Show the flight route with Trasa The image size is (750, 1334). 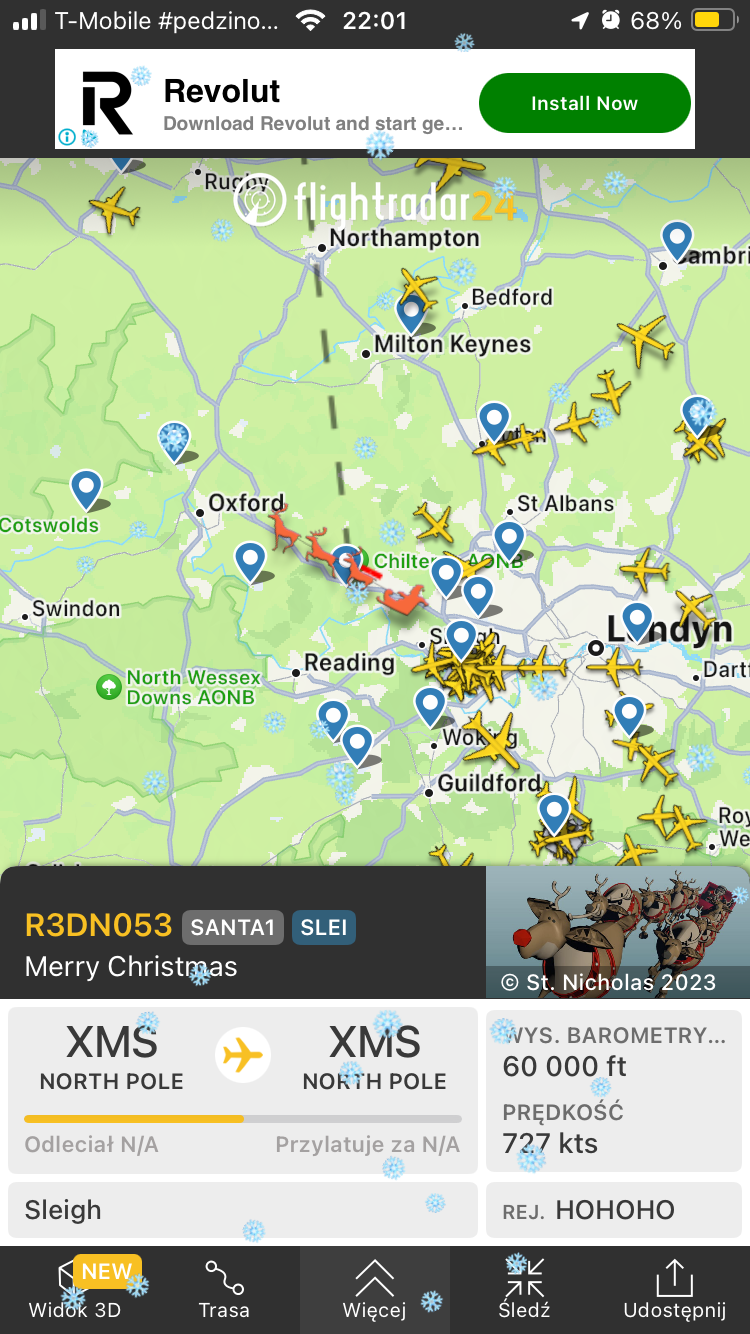coord(224,1289)
